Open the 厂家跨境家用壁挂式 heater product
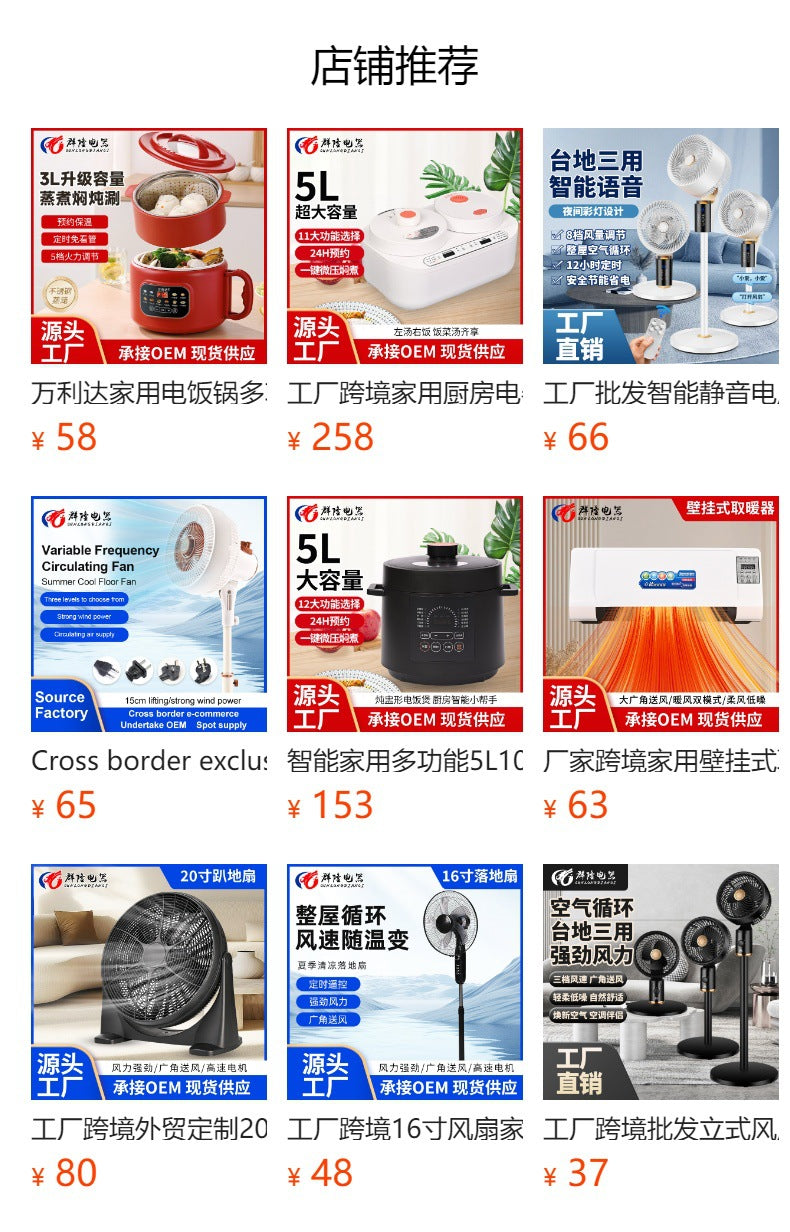The image size is (790, 1232). [660, 614]
